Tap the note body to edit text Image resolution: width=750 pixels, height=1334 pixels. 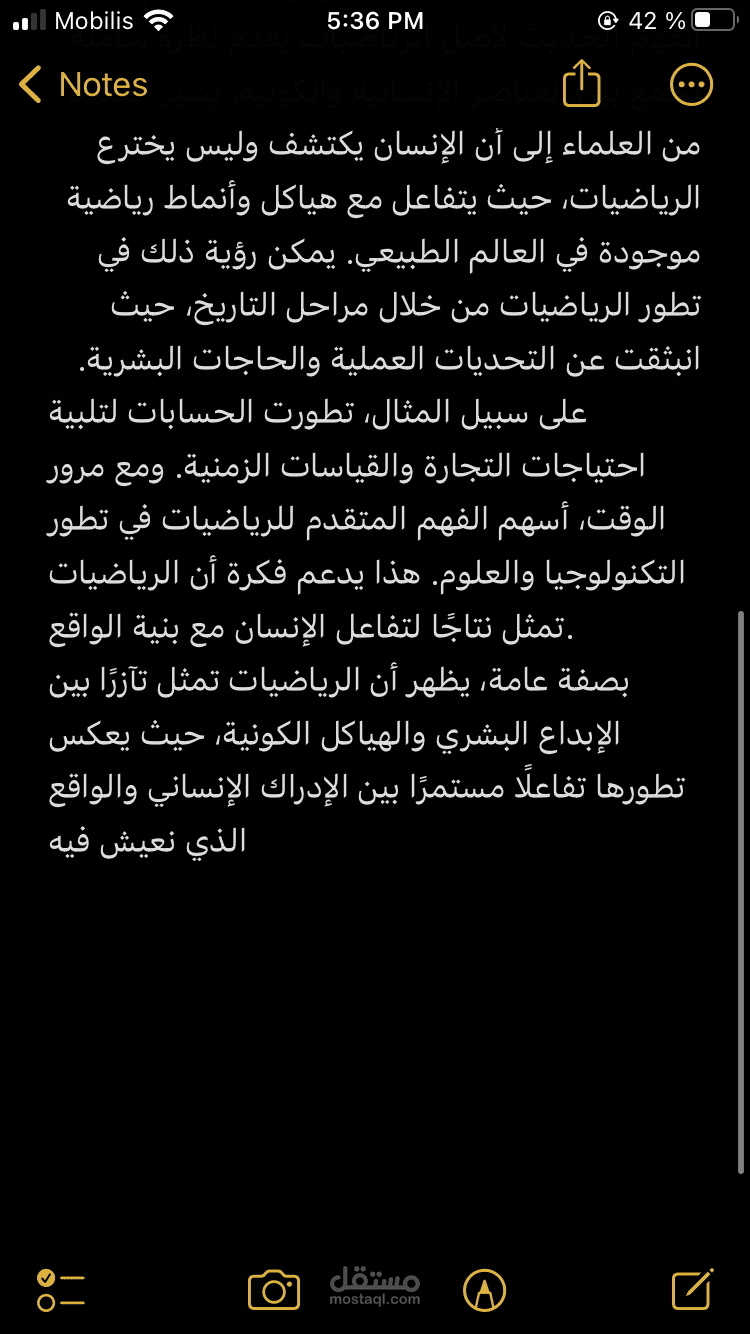[375, 450]
